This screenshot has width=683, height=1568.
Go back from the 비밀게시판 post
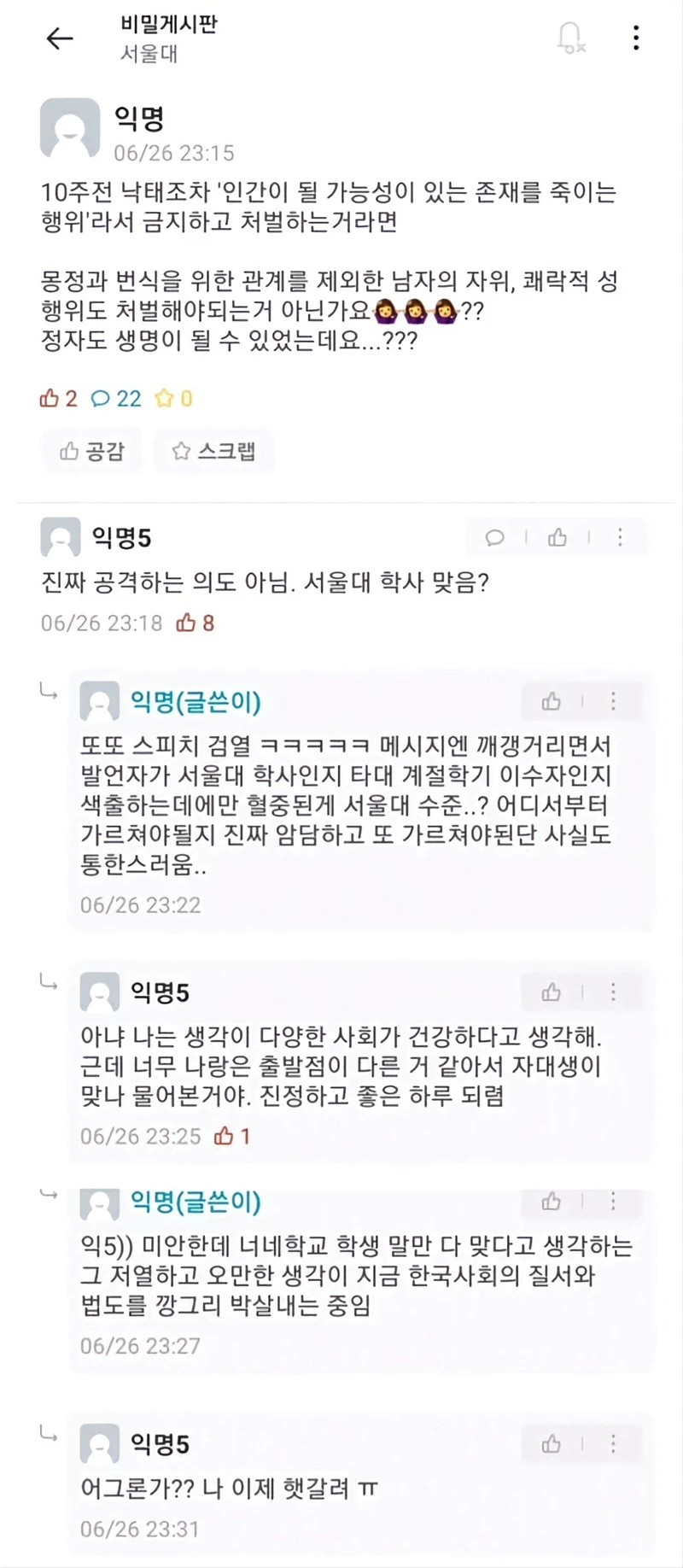(x=59, y=38)
